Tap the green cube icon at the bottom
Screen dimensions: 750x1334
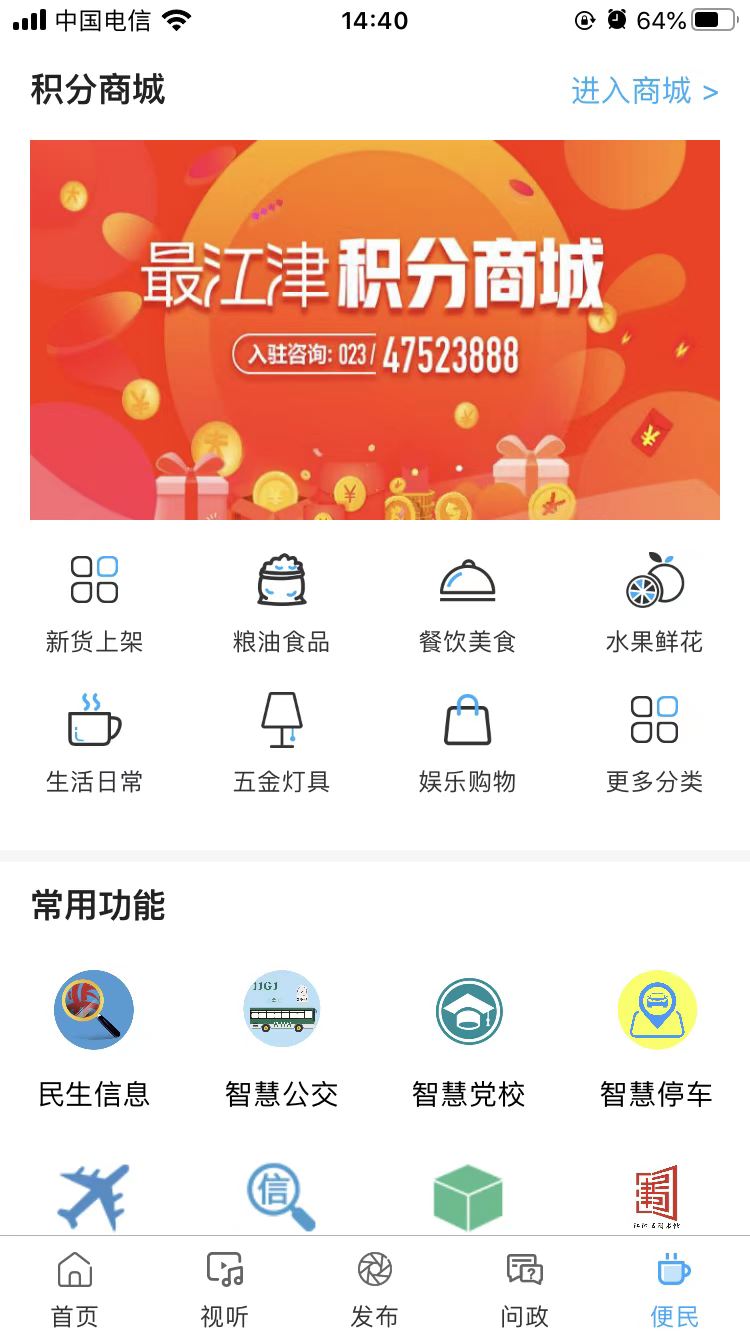467,1195
